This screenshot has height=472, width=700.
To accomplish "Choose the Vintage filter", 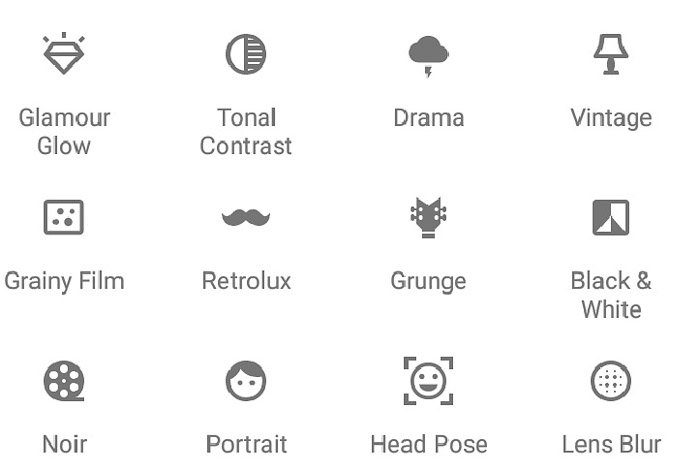I will click(x=610, y=55).
